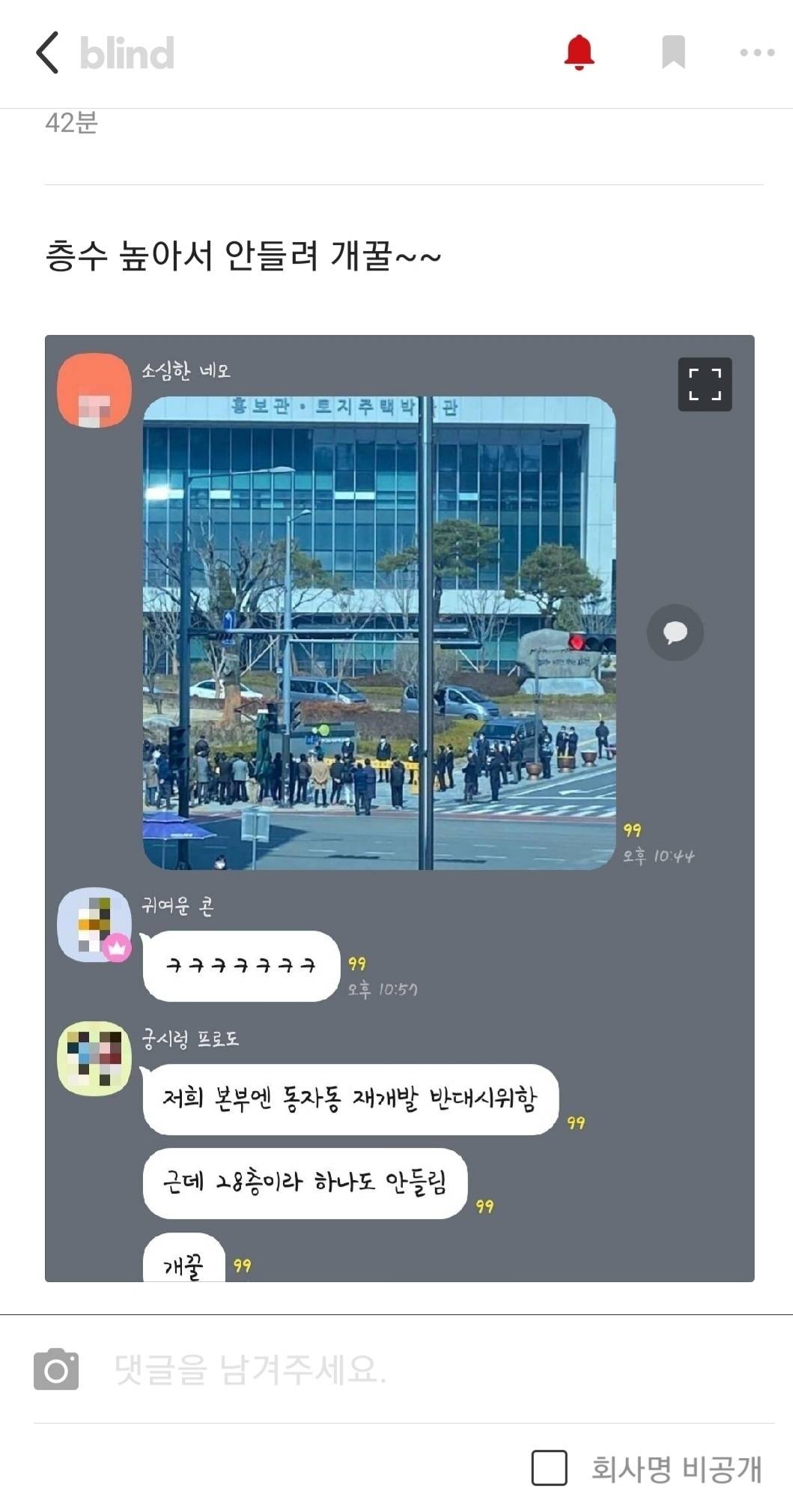
Task: Go back using the arrow
Action: click(x=47, y=52)
